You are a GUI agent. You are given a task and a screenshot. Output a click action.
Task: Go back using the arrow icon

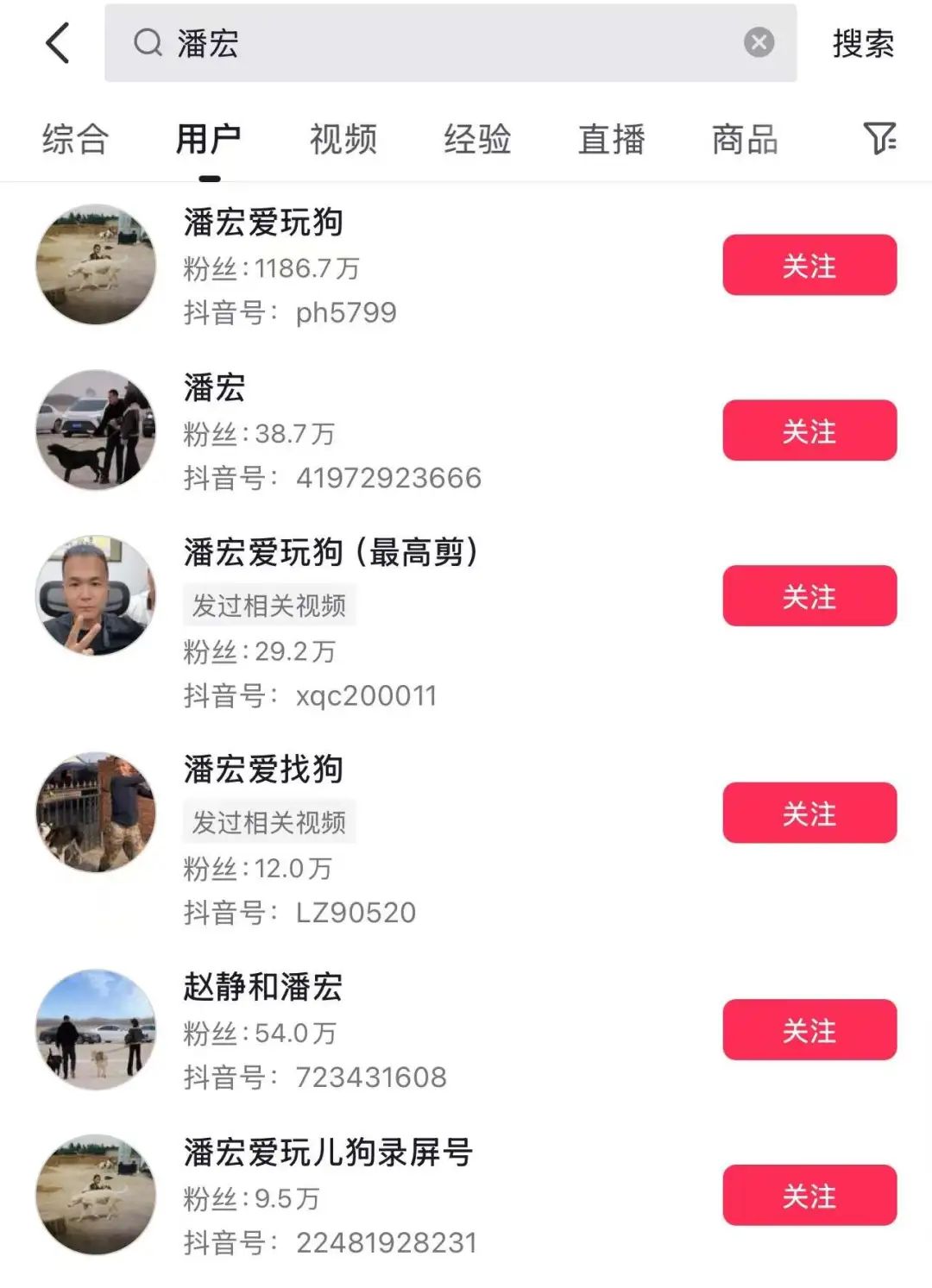[58, 43]
